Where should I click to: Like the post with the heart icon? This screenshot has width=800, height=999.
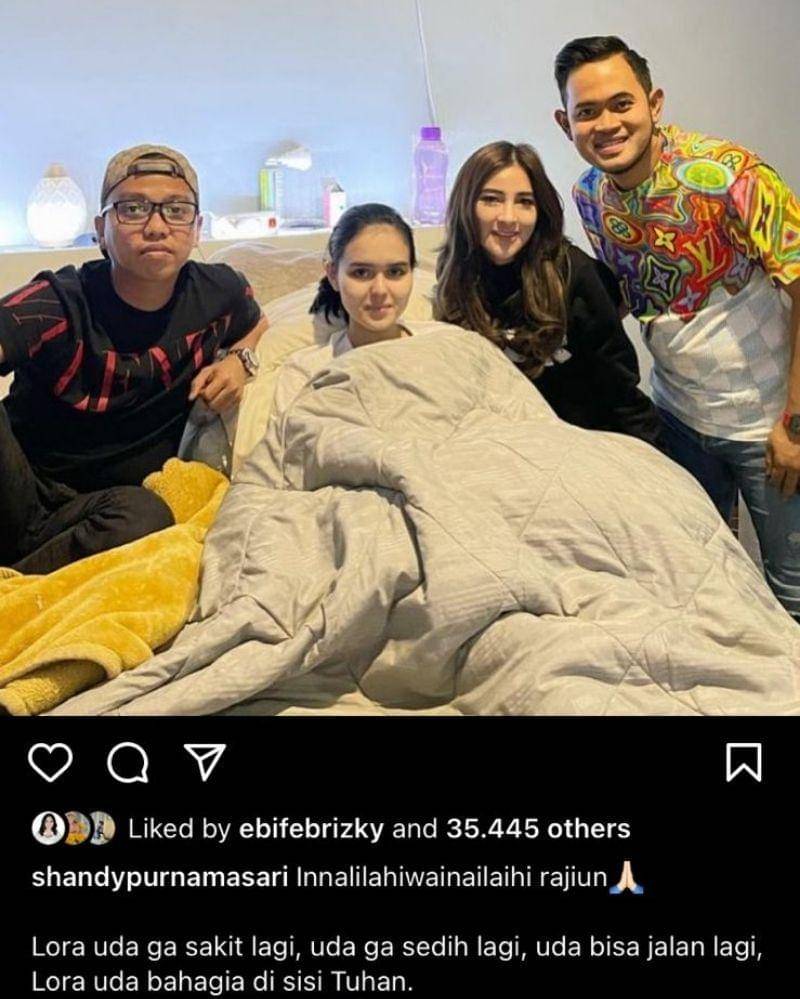pos(50,763)
